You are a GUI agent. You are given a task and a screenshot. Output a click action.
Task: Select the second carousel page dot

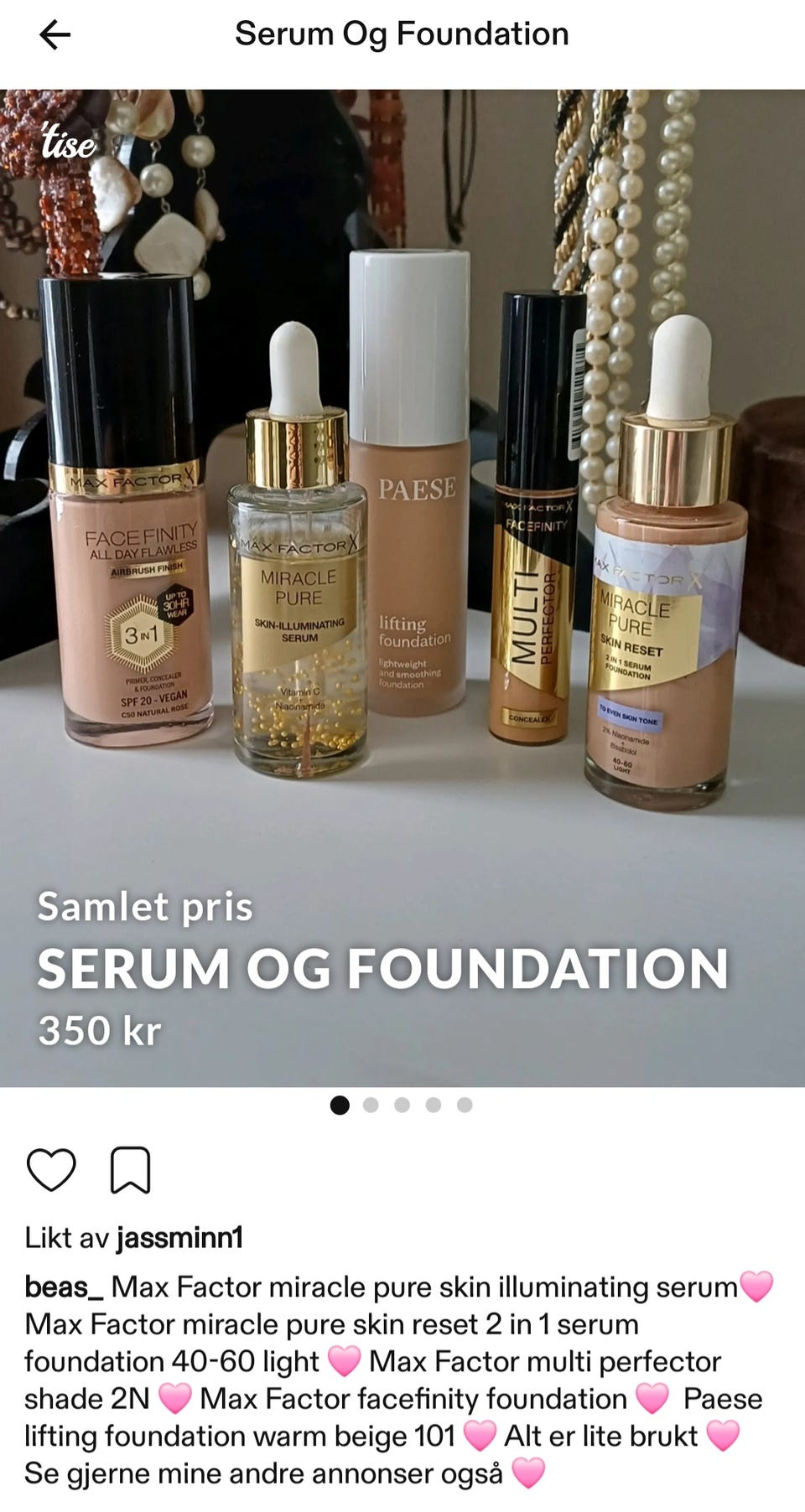371,1105
